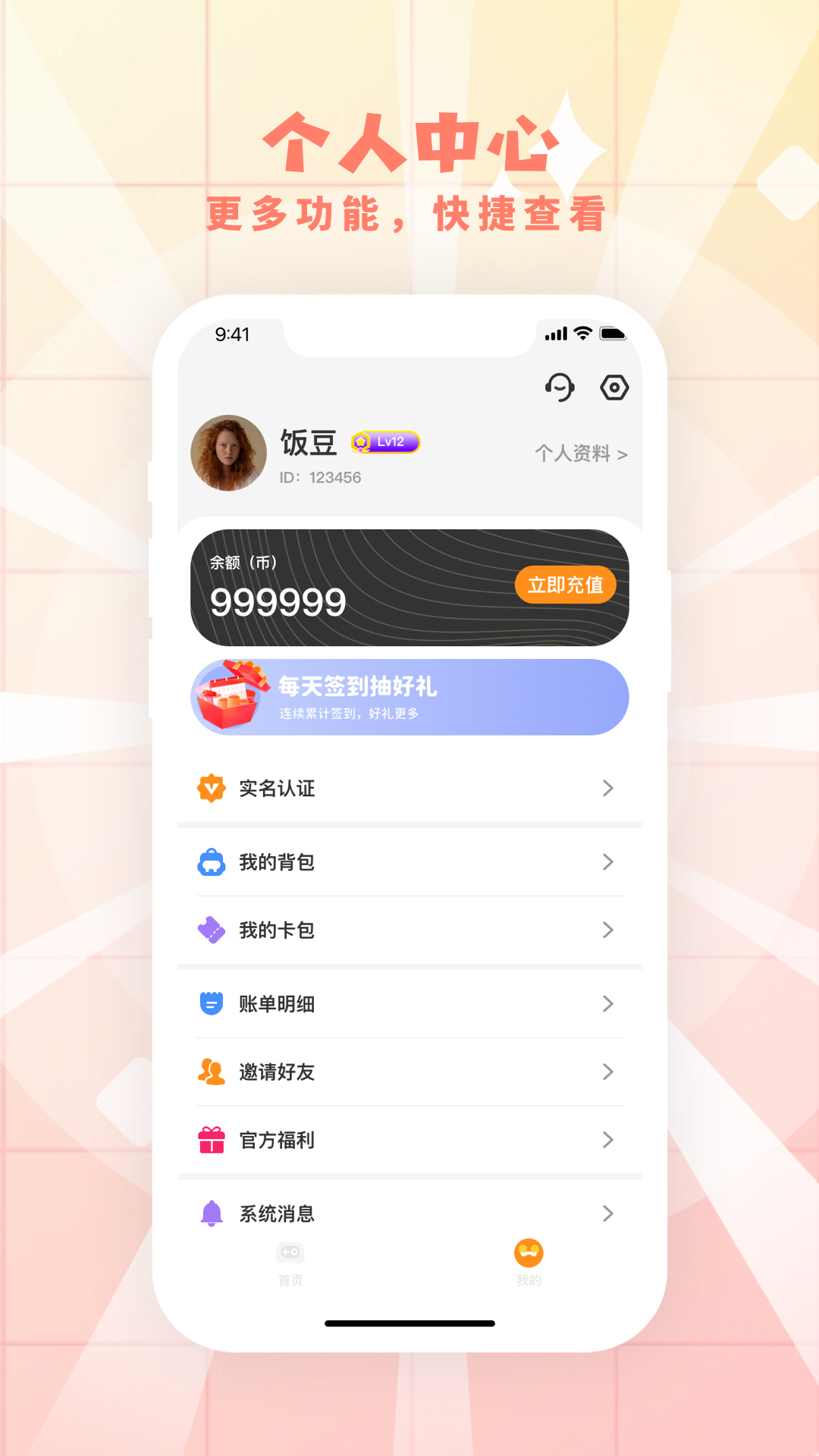Expand the 实名认证 row chevron
This screenshot has height=1456, width=819.
tap(607, 789)
